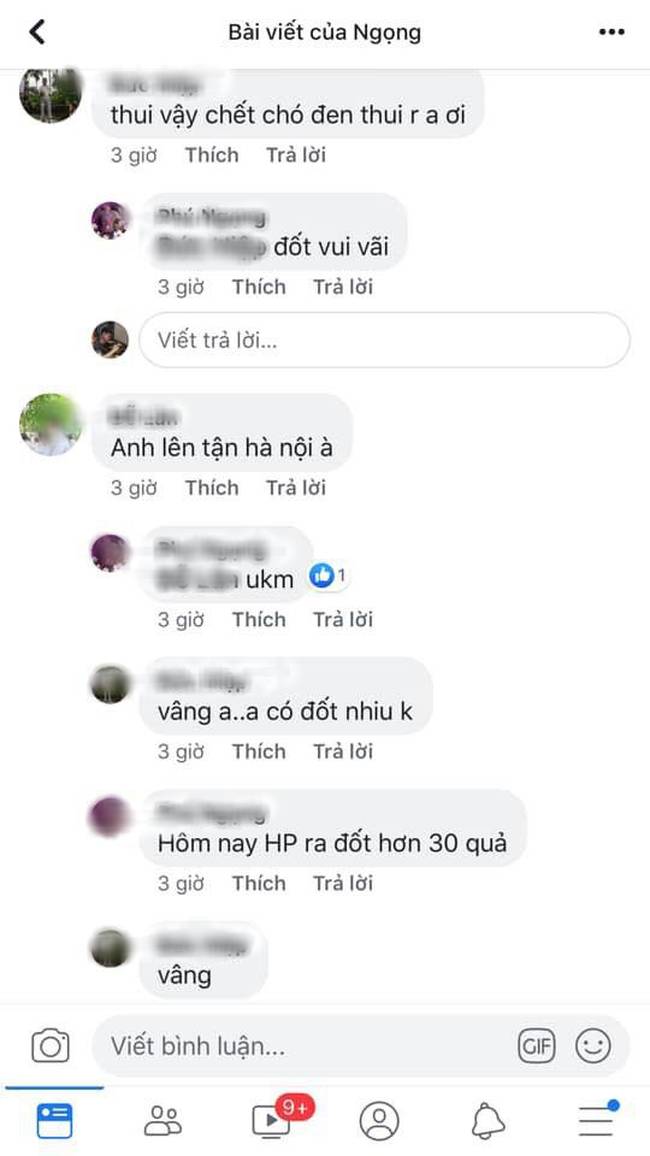This screenshot has height=1156, width=650.
Task: Go back from Ngọng's post
Action: click(37, 32)
